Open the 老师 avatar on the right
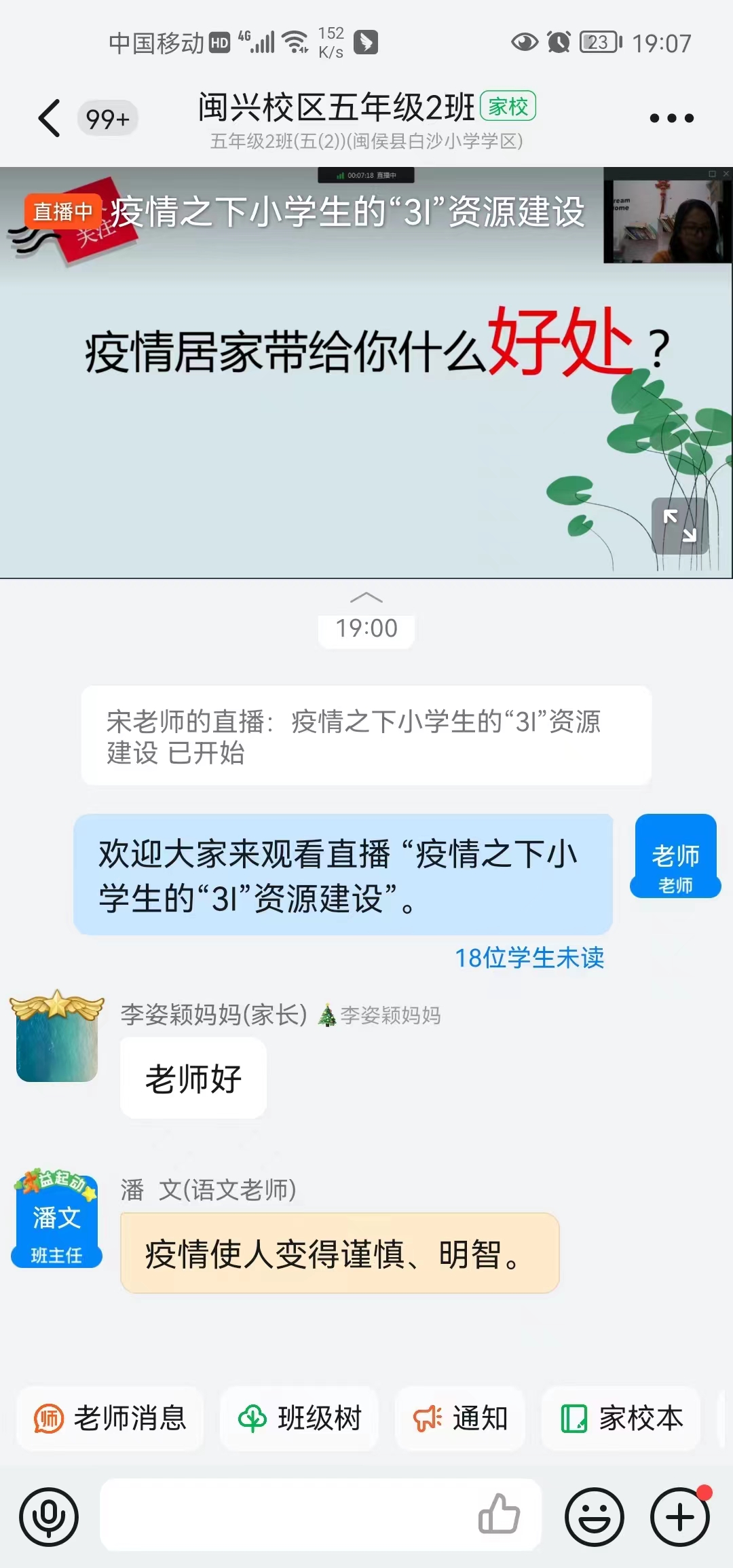 click(675, 856)
